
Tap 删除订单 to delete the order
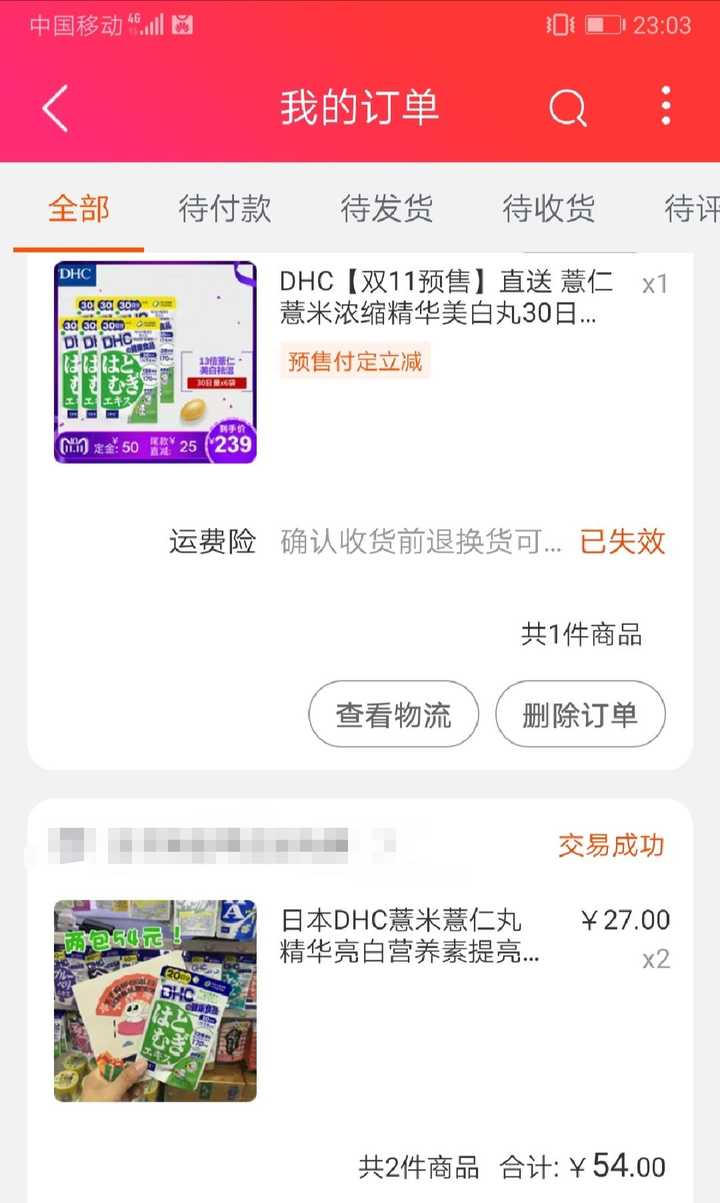click(x=580, y=714)
